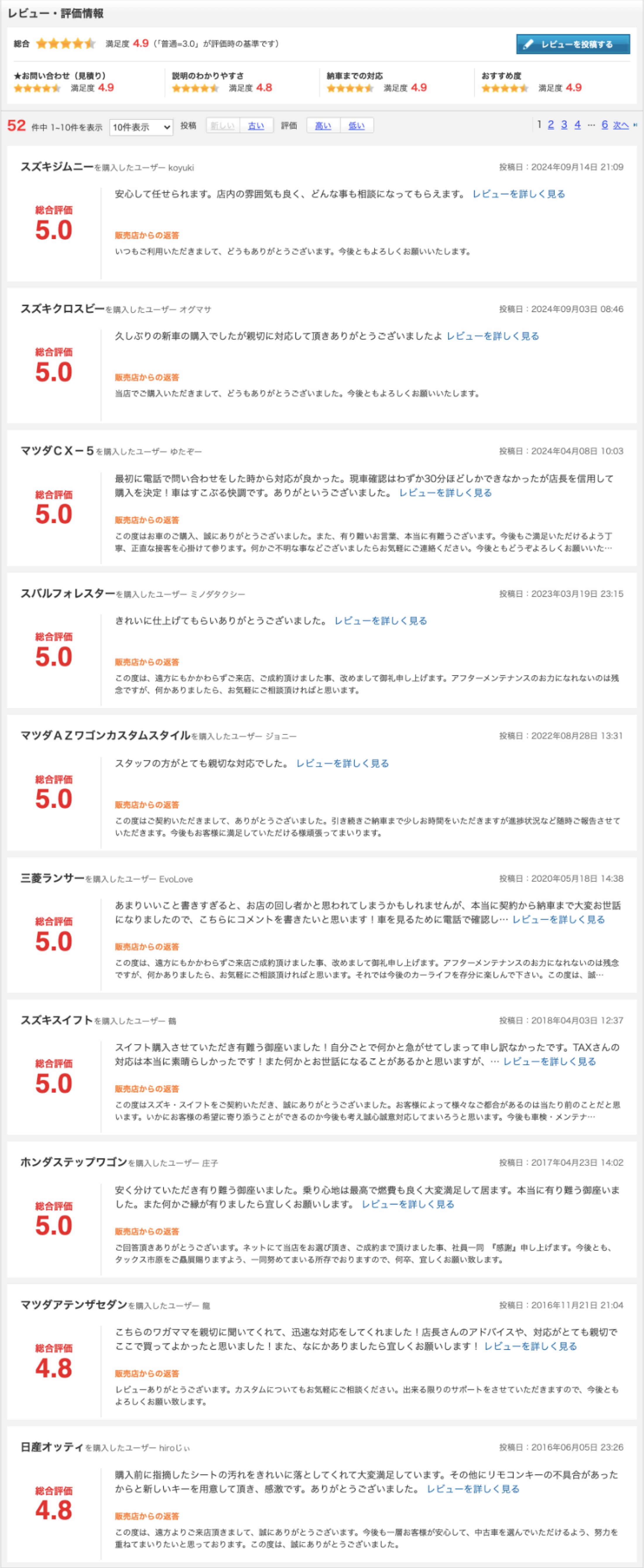Viewport: 644px width, 1568px height.
Task: View the 日産オッティ review in detail
Action: click(473, 1489)
